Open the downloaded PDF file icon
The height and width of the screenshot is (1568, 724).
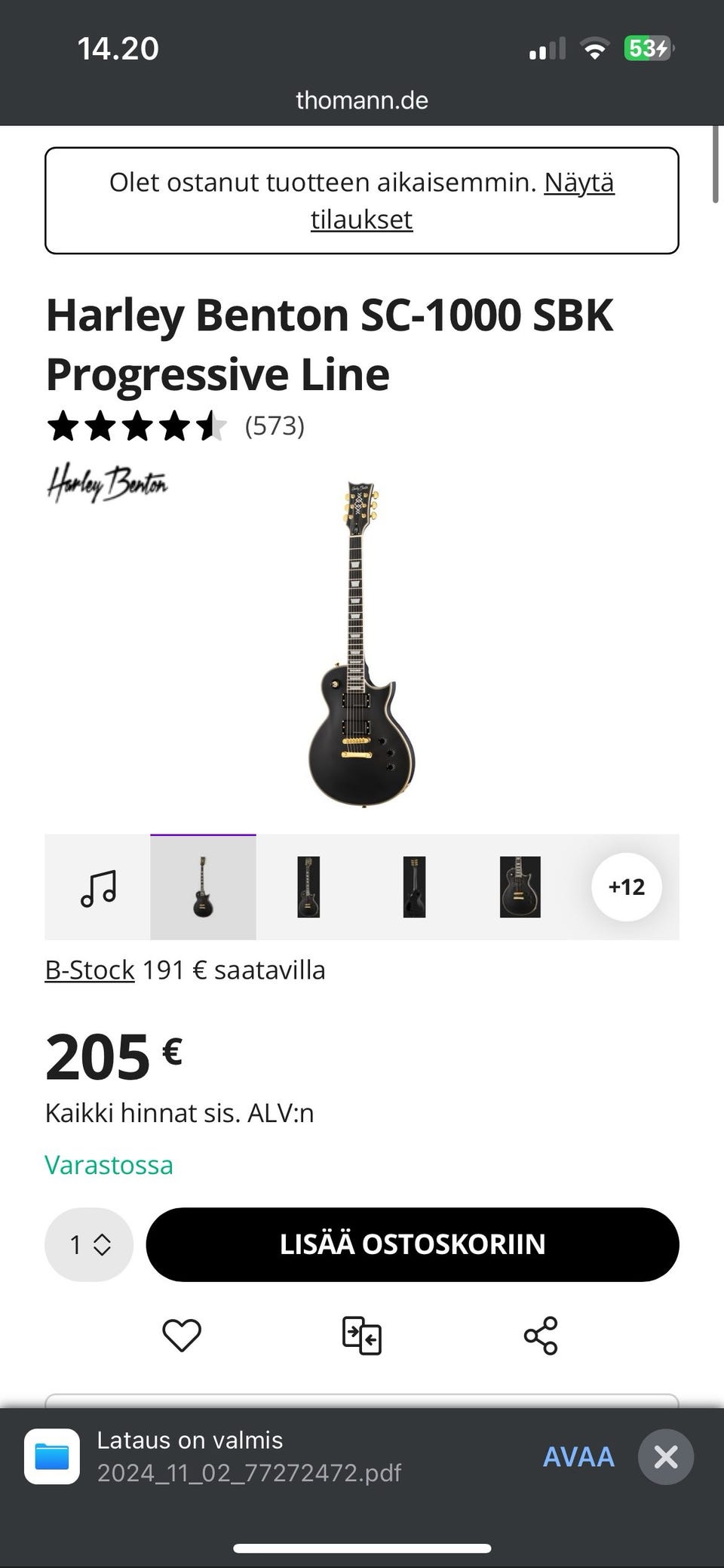(53, 1456)
